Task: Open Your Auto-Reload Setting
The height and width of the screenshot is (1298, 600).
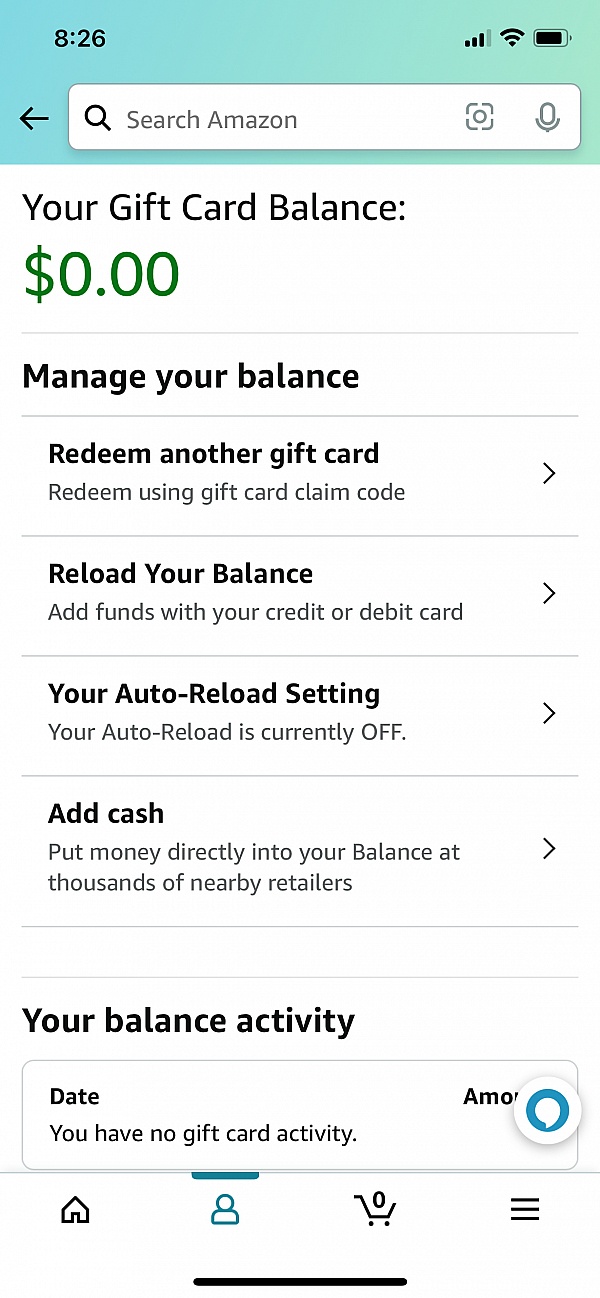Action: click(x=300, y=714)
